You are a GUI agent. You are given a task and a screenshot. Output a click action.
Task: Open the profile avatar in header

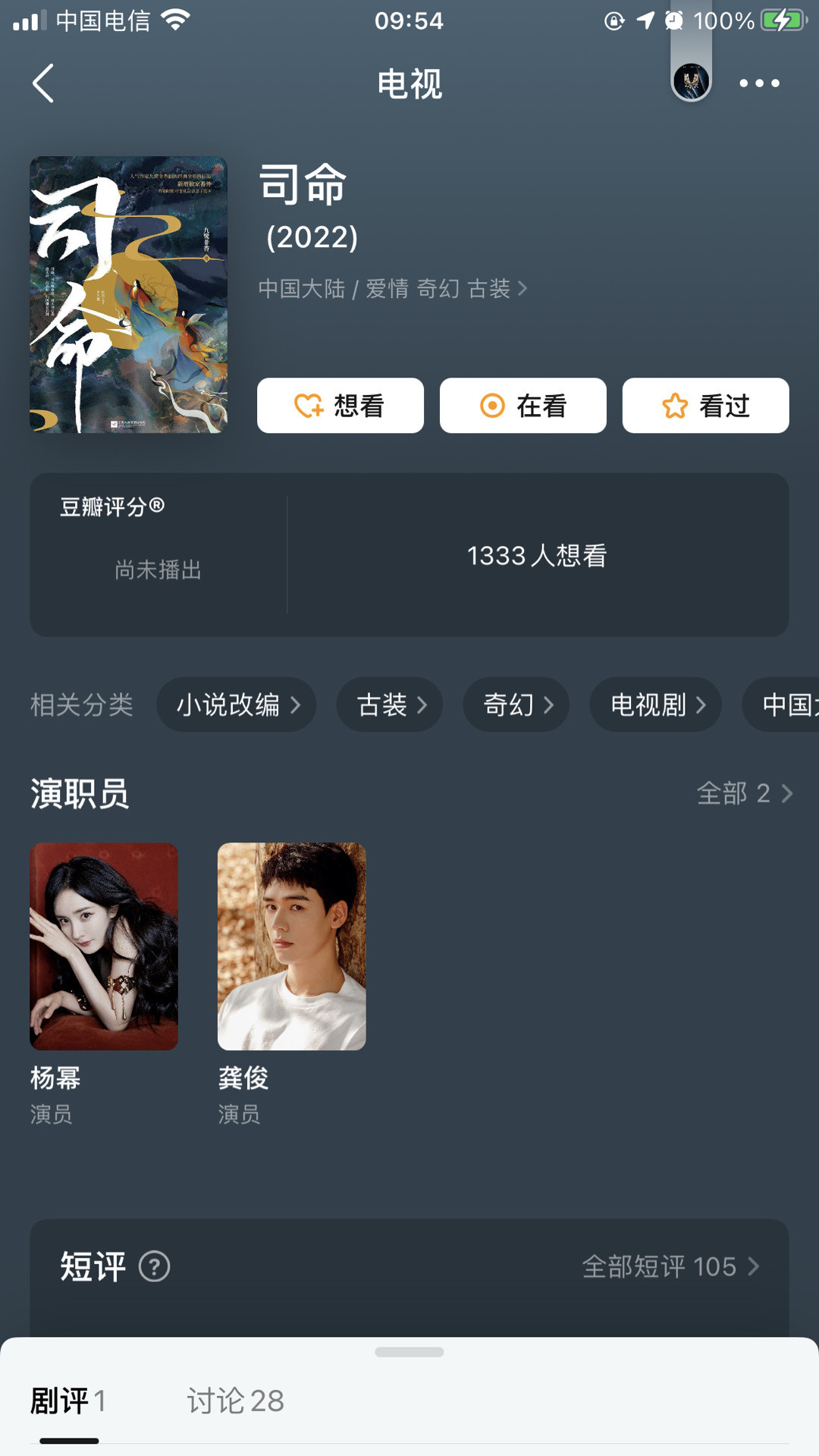[691, 81]
